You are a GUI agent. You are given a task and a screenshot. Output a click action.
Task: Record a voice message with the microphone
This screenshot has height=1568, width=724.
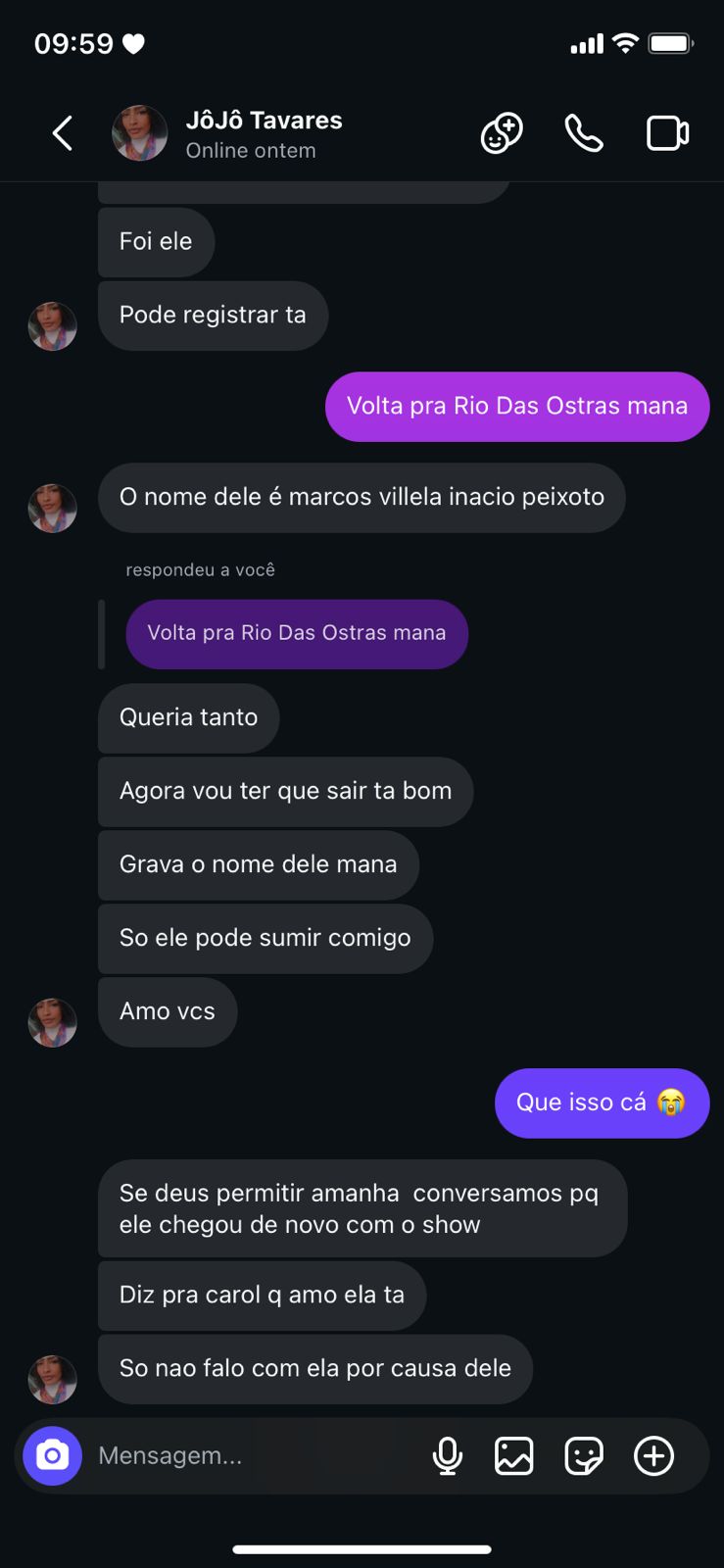448,1455
